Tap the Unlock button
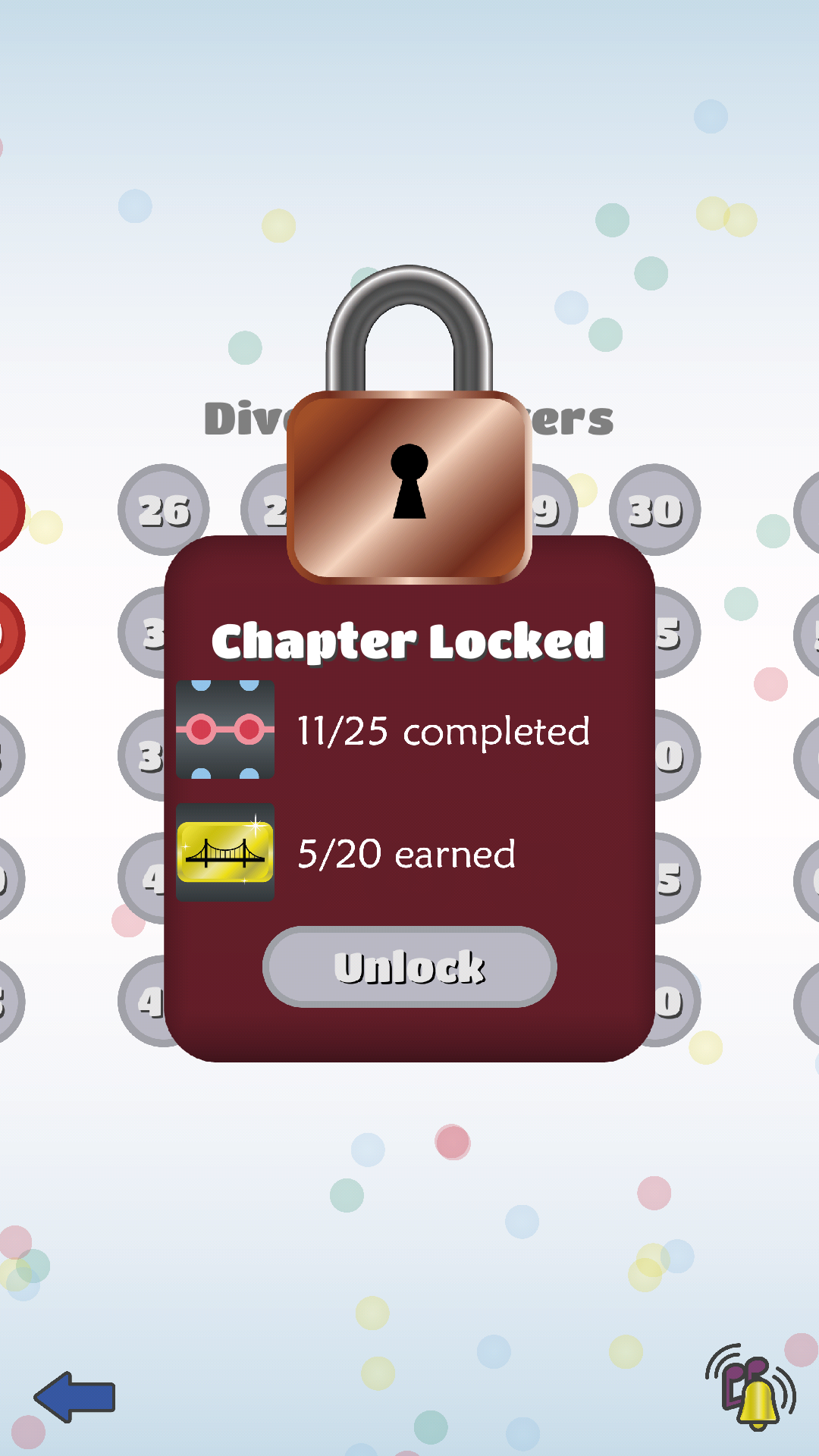 coord(409,967)
